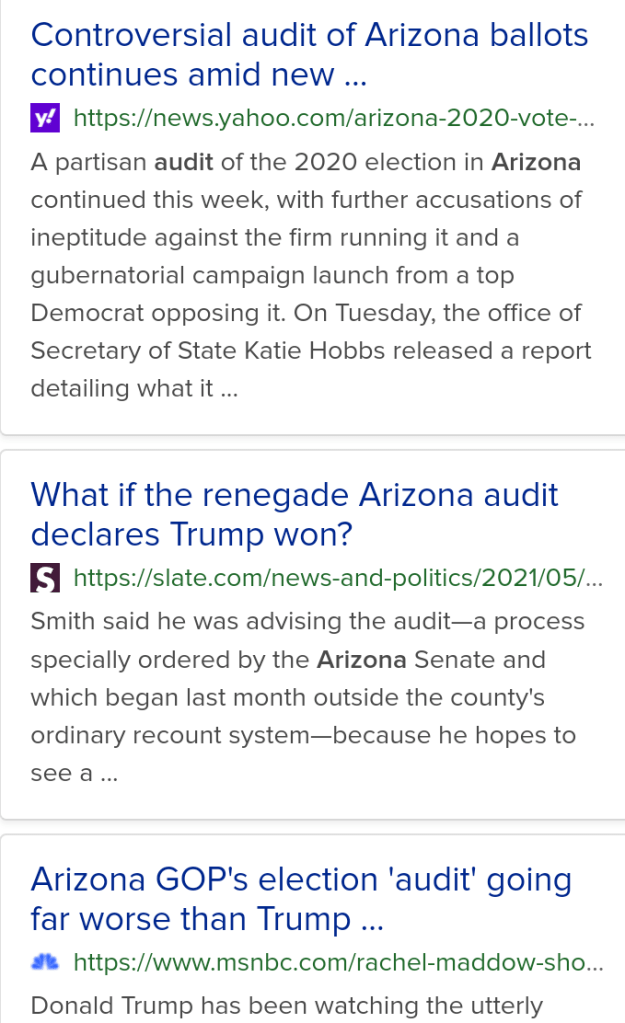Open 'What if the renegade Arizona audit' result
The width and height of the screenshot is (625, 1023).
click(294, 514)
